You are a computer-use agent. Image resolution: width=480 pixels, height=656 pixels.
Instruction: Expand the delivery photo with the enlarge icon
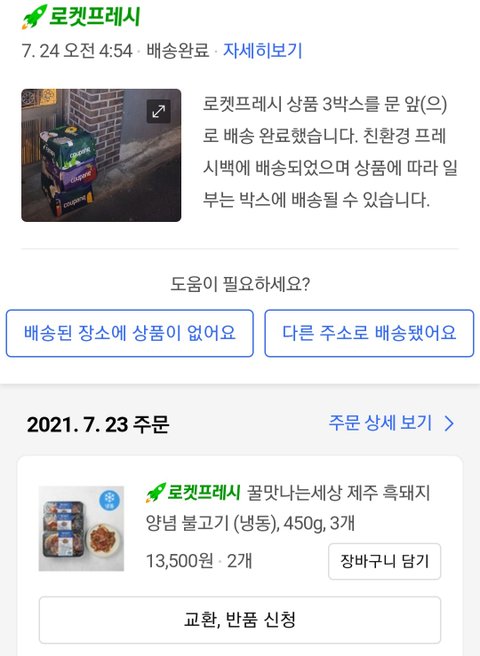159,112
